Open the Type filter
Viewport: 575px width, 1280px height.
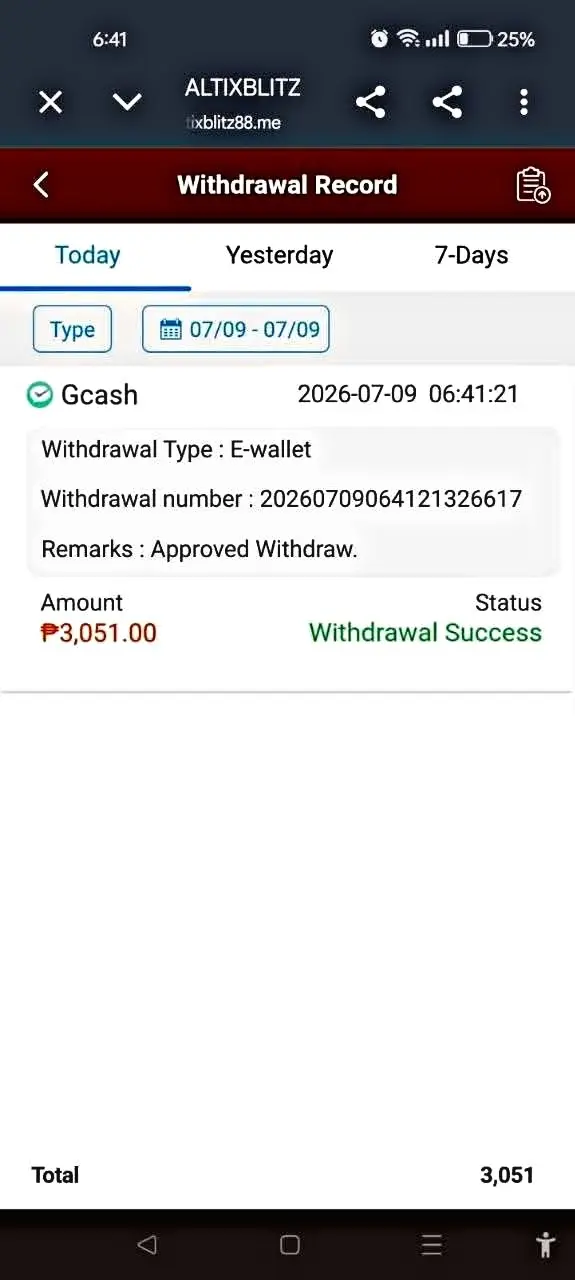72,329
